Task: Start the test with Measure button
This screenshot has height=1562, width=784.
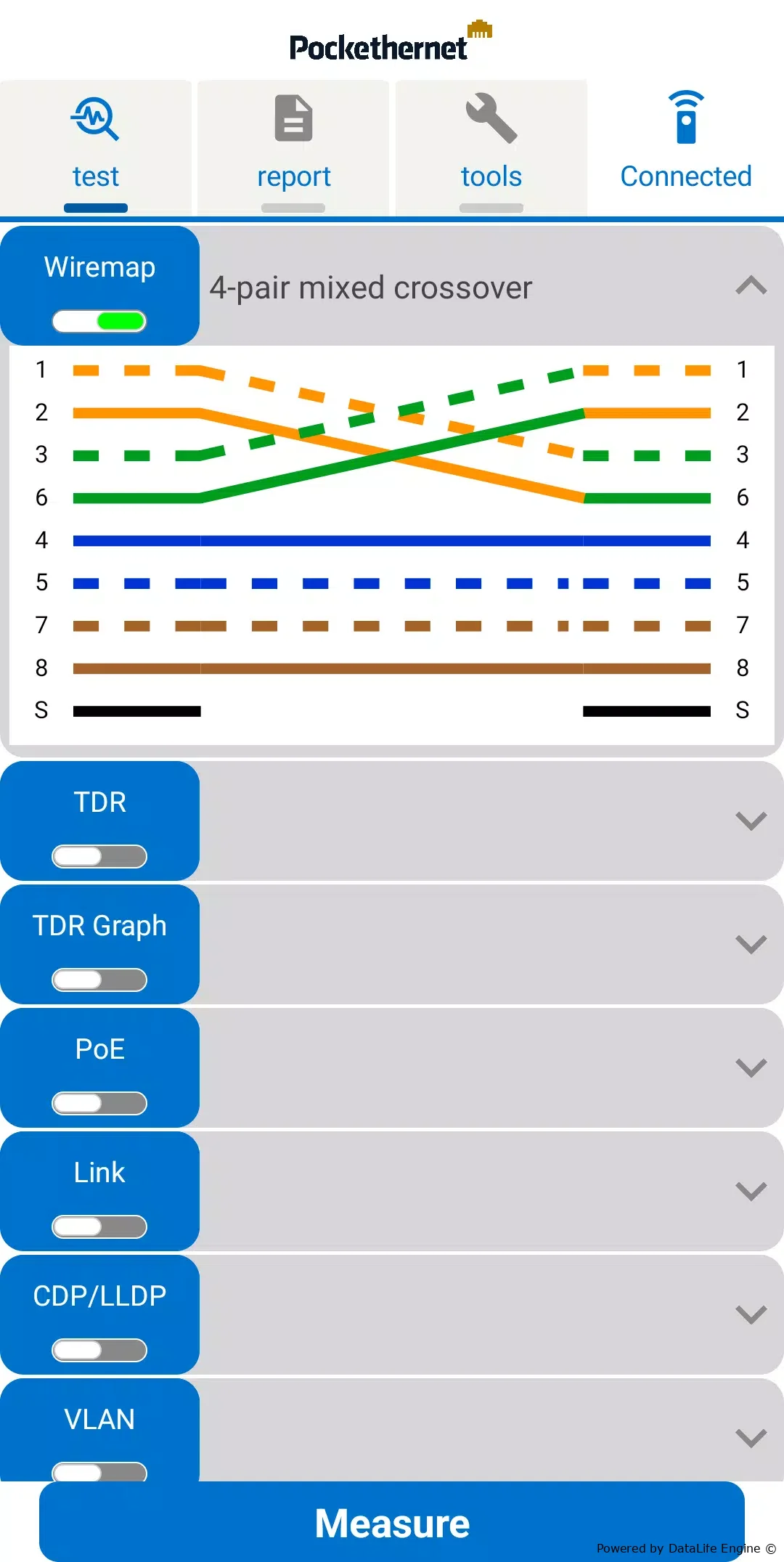Action: pos(392,1522)
